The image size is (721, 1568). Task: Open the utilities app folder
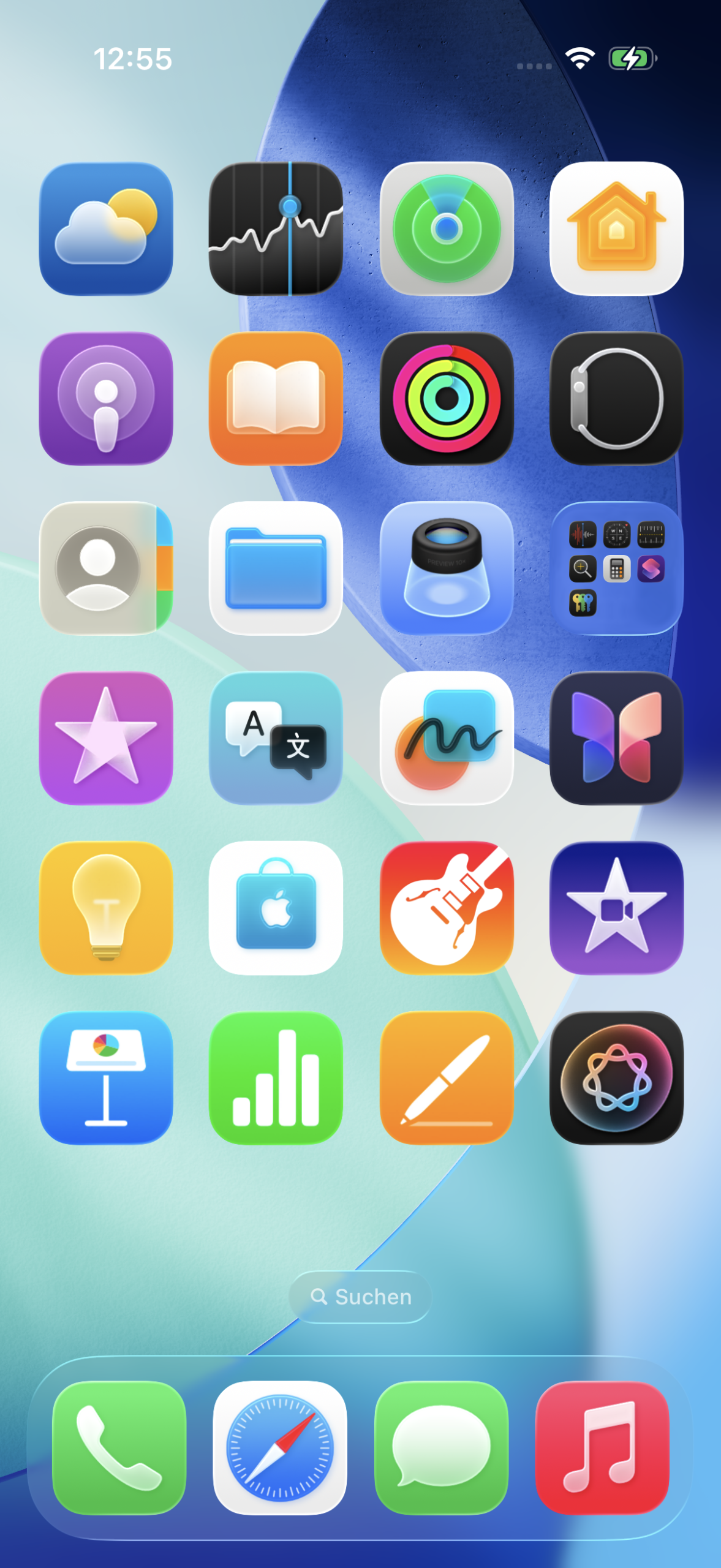616,568
